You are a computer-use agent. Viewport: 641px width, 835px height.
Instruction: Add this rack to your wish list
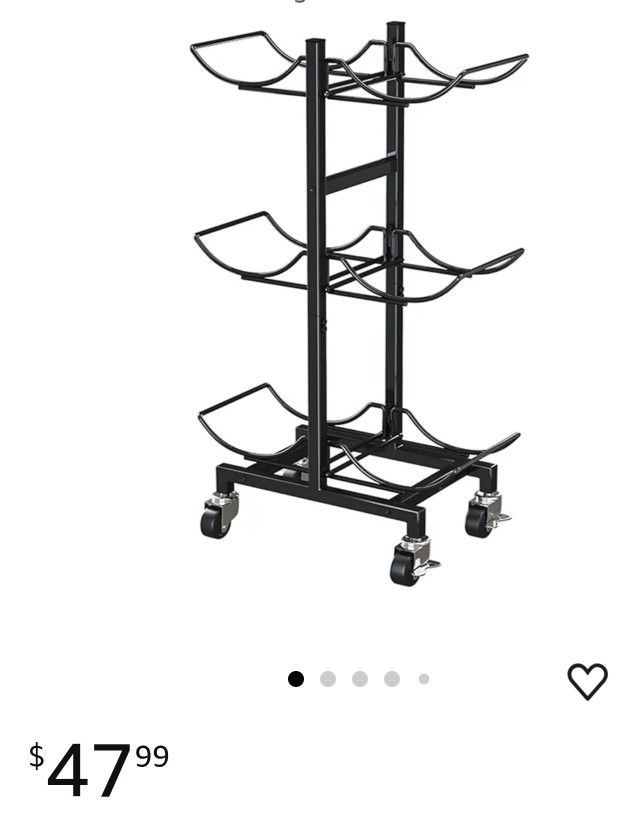click(x=587, y=681)
